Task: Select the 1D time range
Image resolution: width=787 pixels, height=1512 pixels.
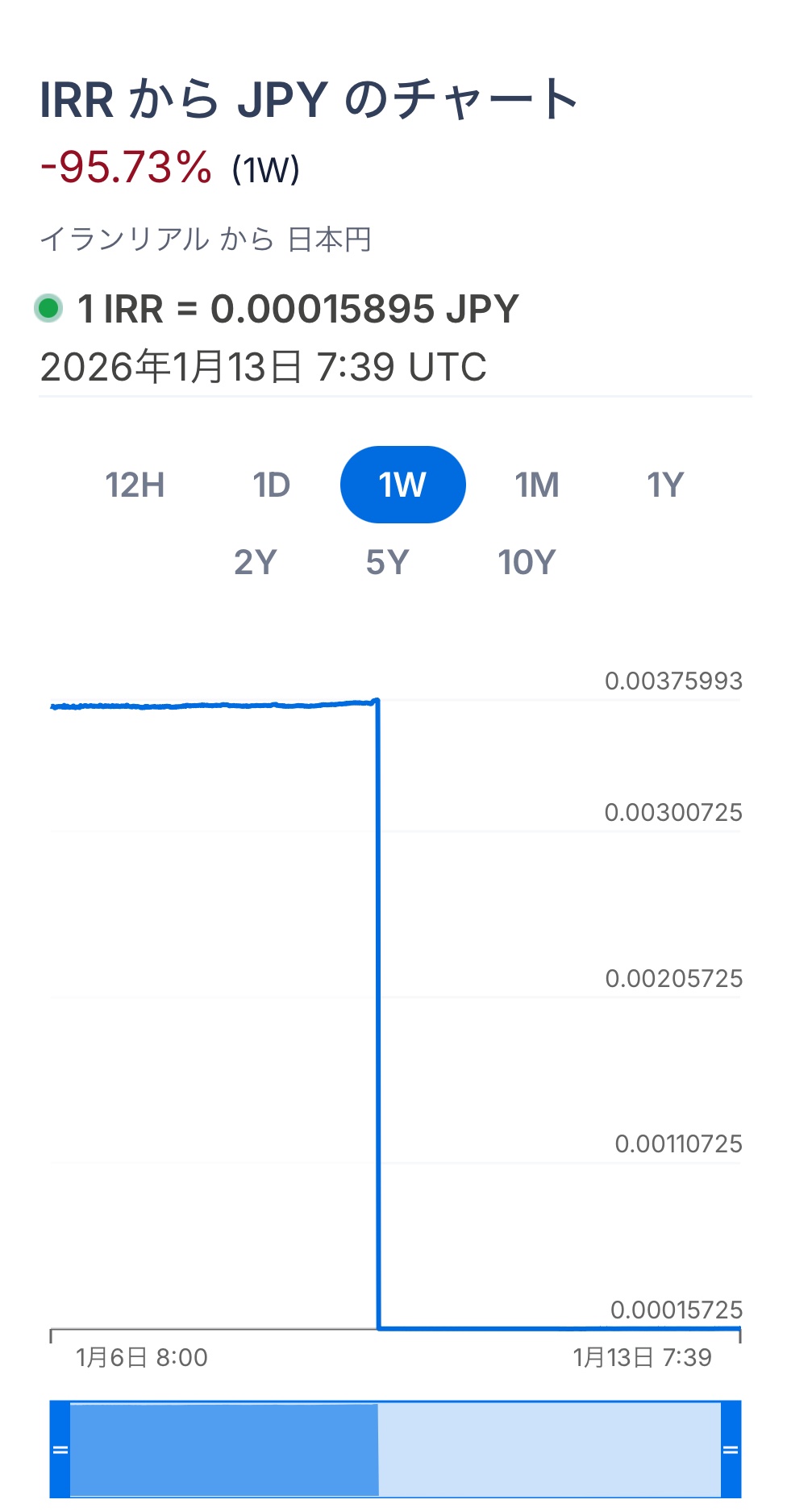Action: (271, 485)
